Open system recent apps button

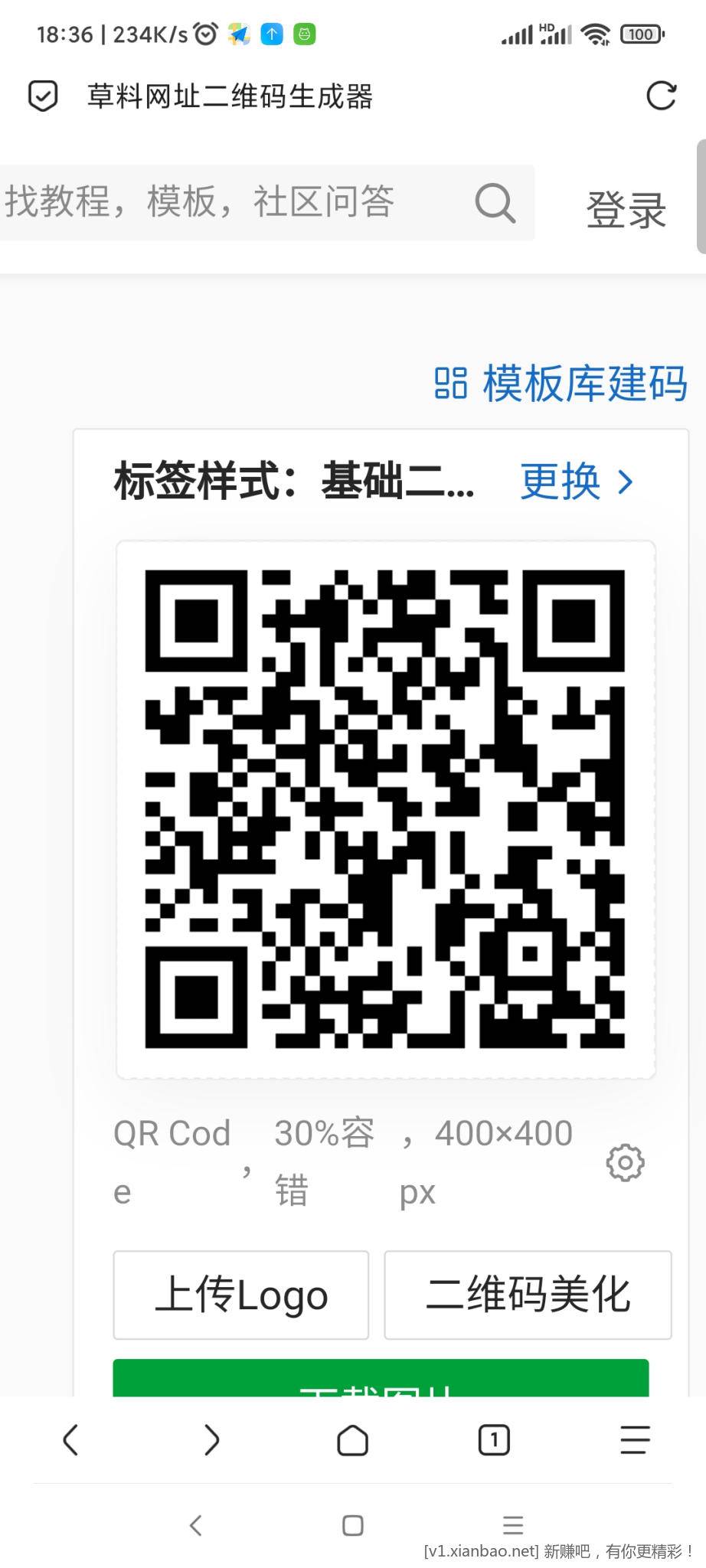click(513, 1525)
